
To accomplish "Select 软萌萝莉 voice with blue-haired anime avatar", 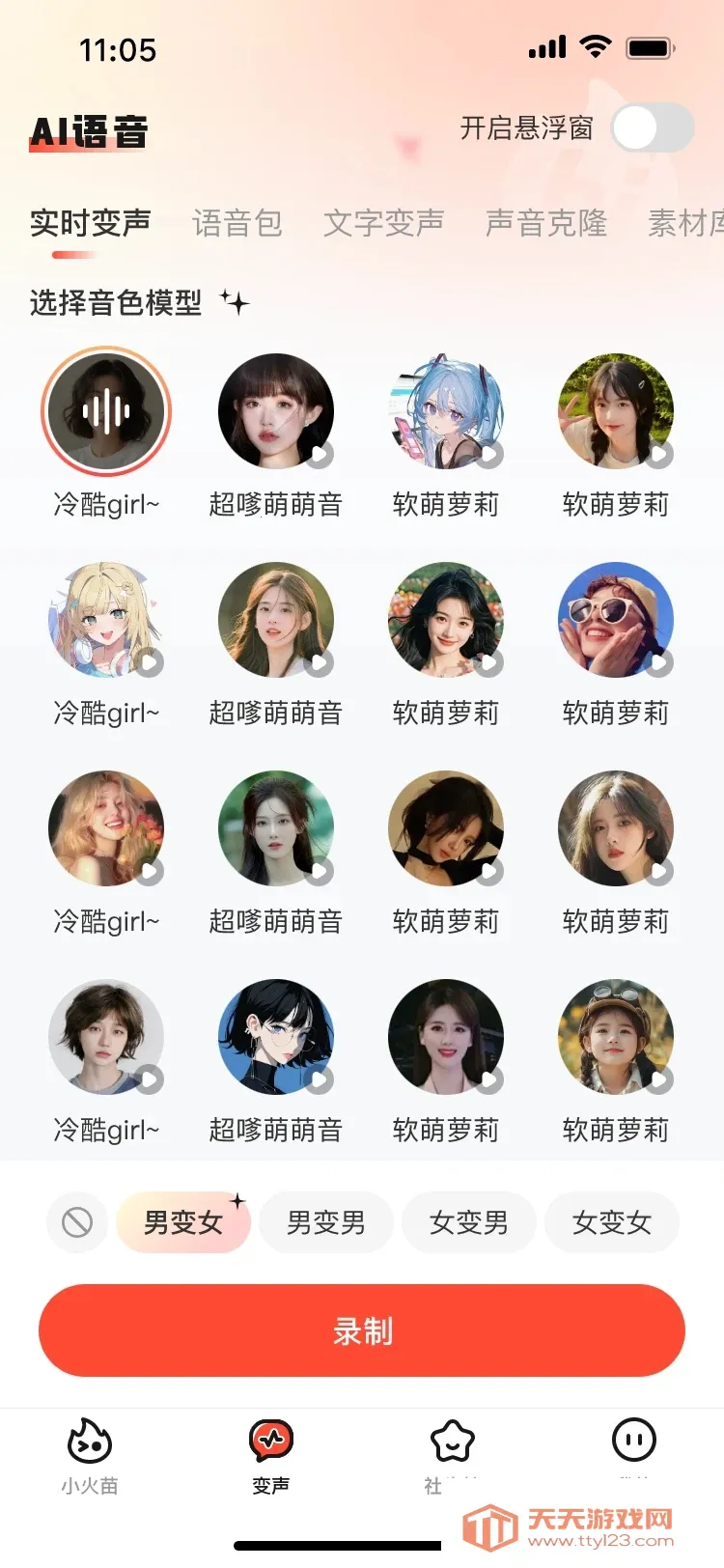I will click(x=446, y=411).
